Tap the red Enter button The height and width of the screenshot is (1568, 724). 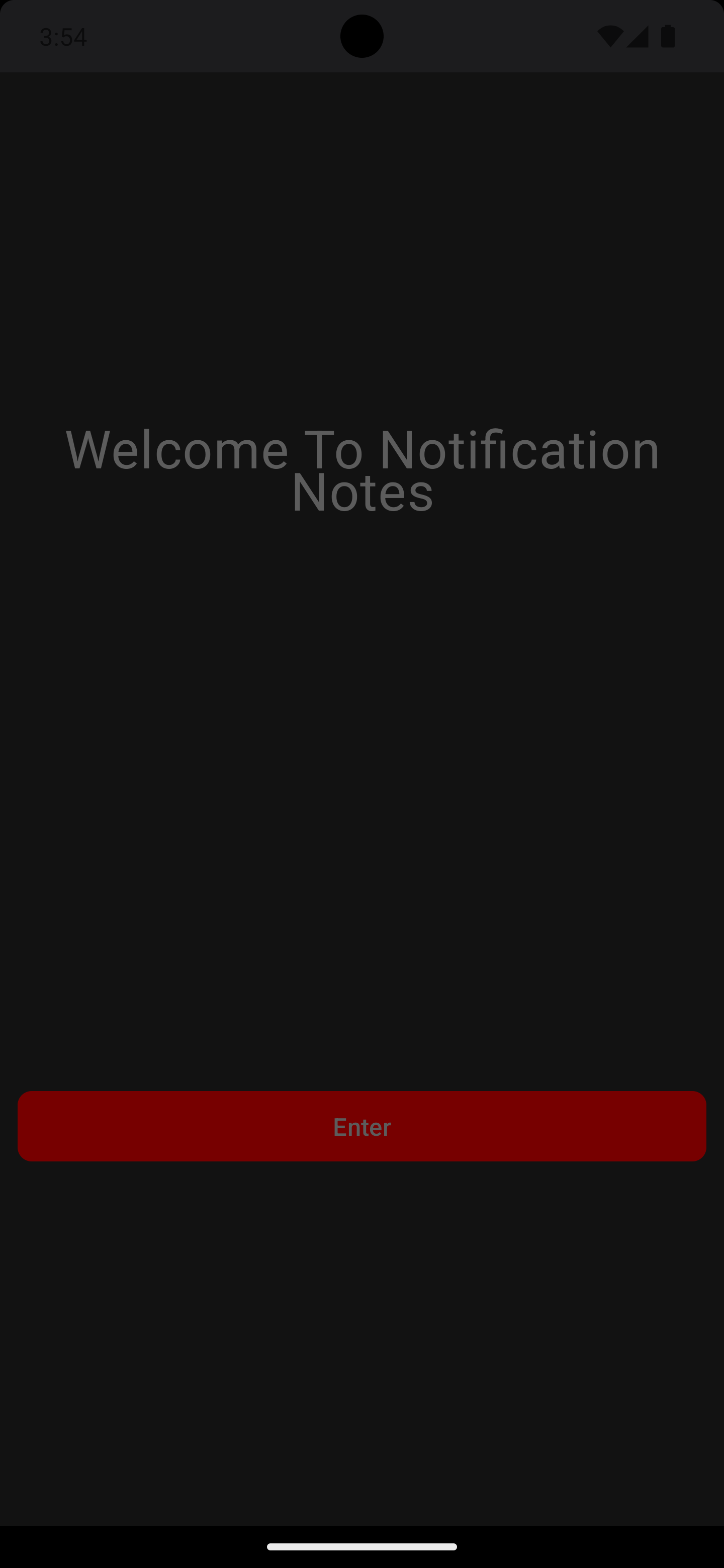point(361,1126)
